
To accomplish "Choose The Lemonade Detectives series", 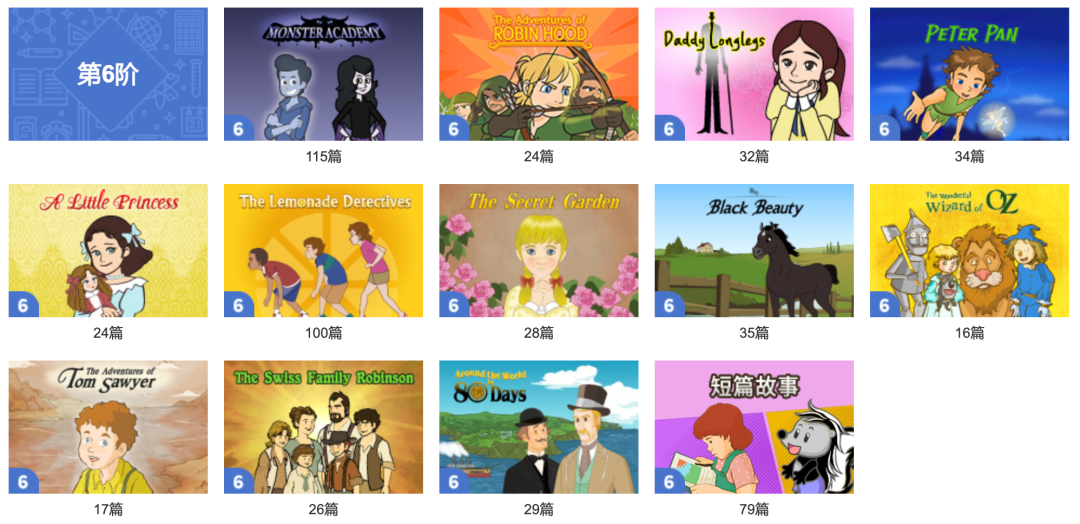I will 323,250.
